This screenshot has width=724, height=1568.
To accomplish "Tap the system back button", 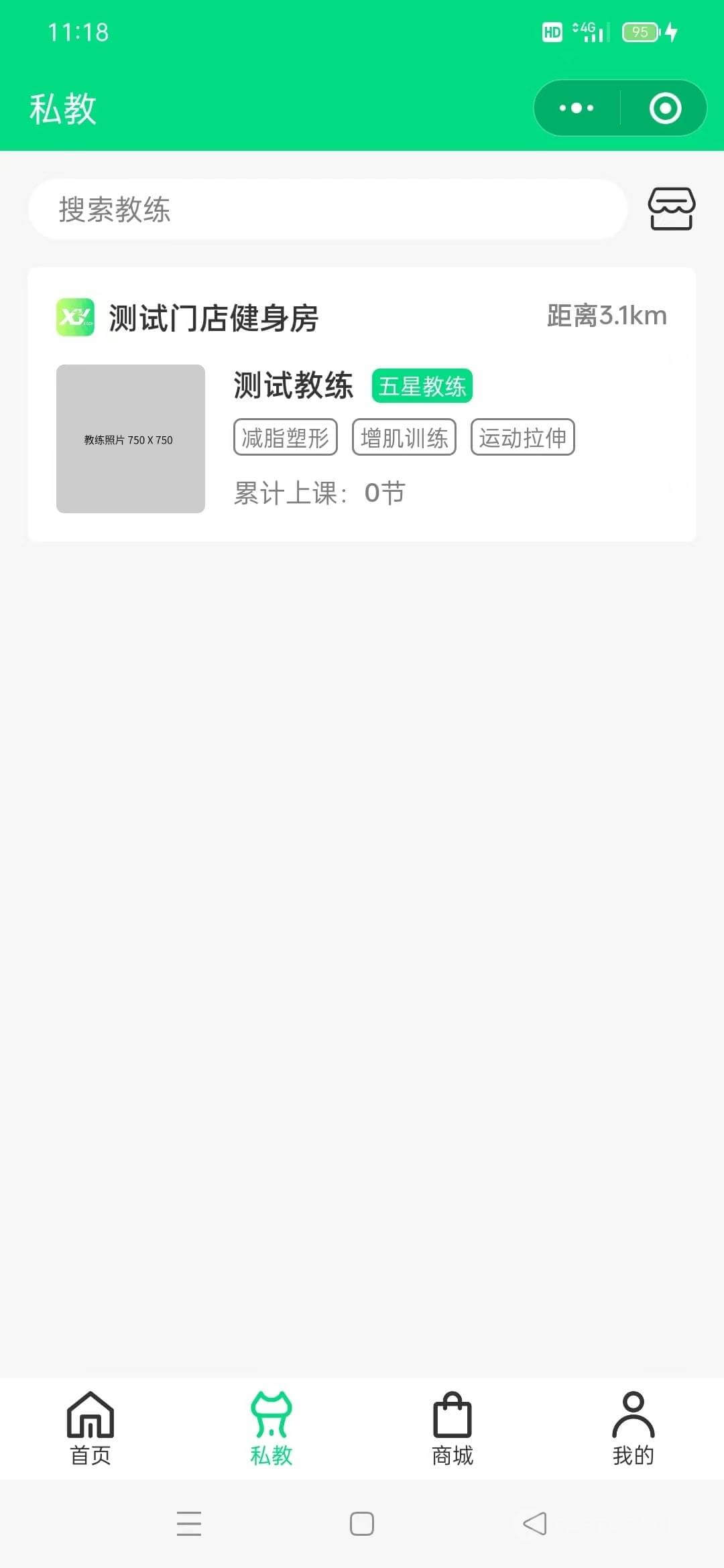I will [535, 1523].
